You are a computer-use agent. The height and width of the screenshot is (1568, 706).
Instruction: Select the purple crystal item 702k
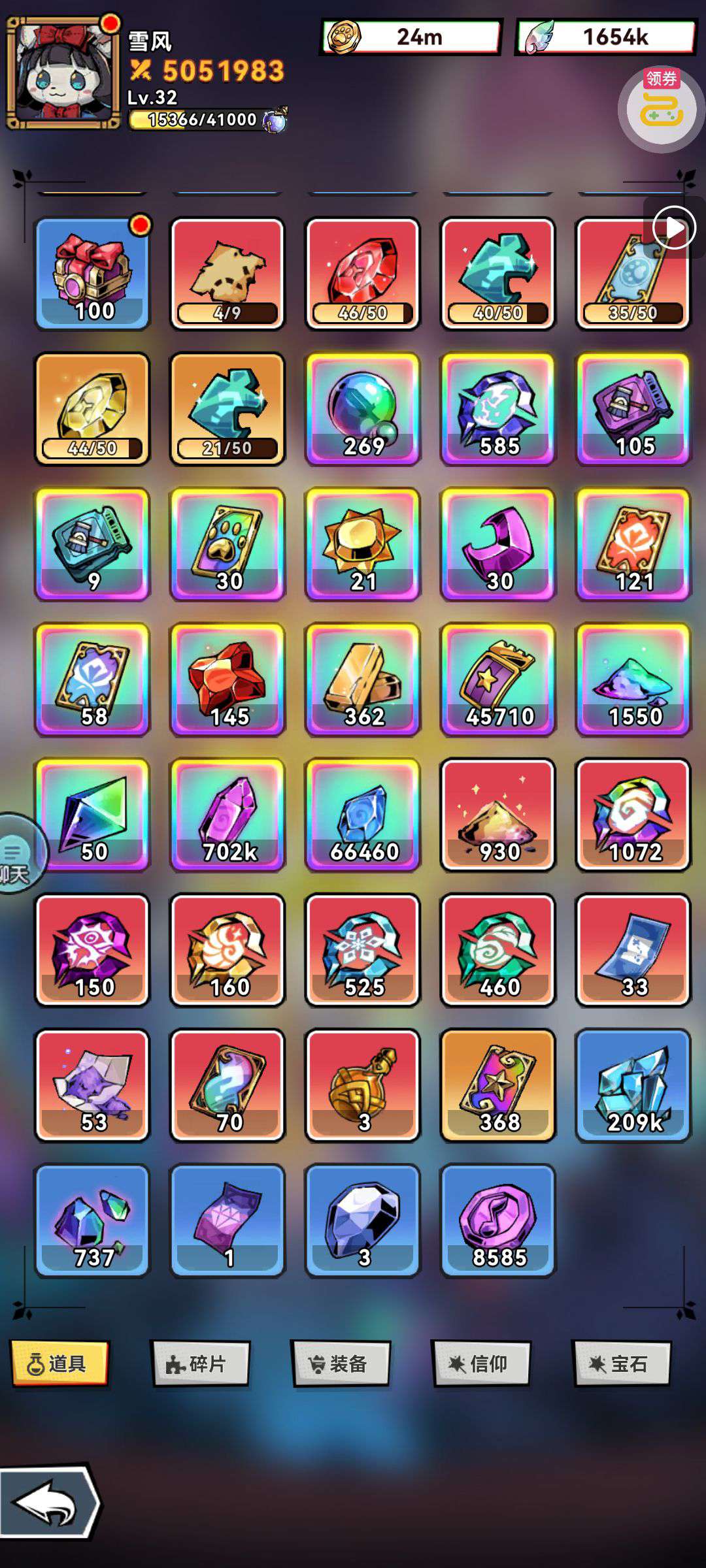point(227,815)
